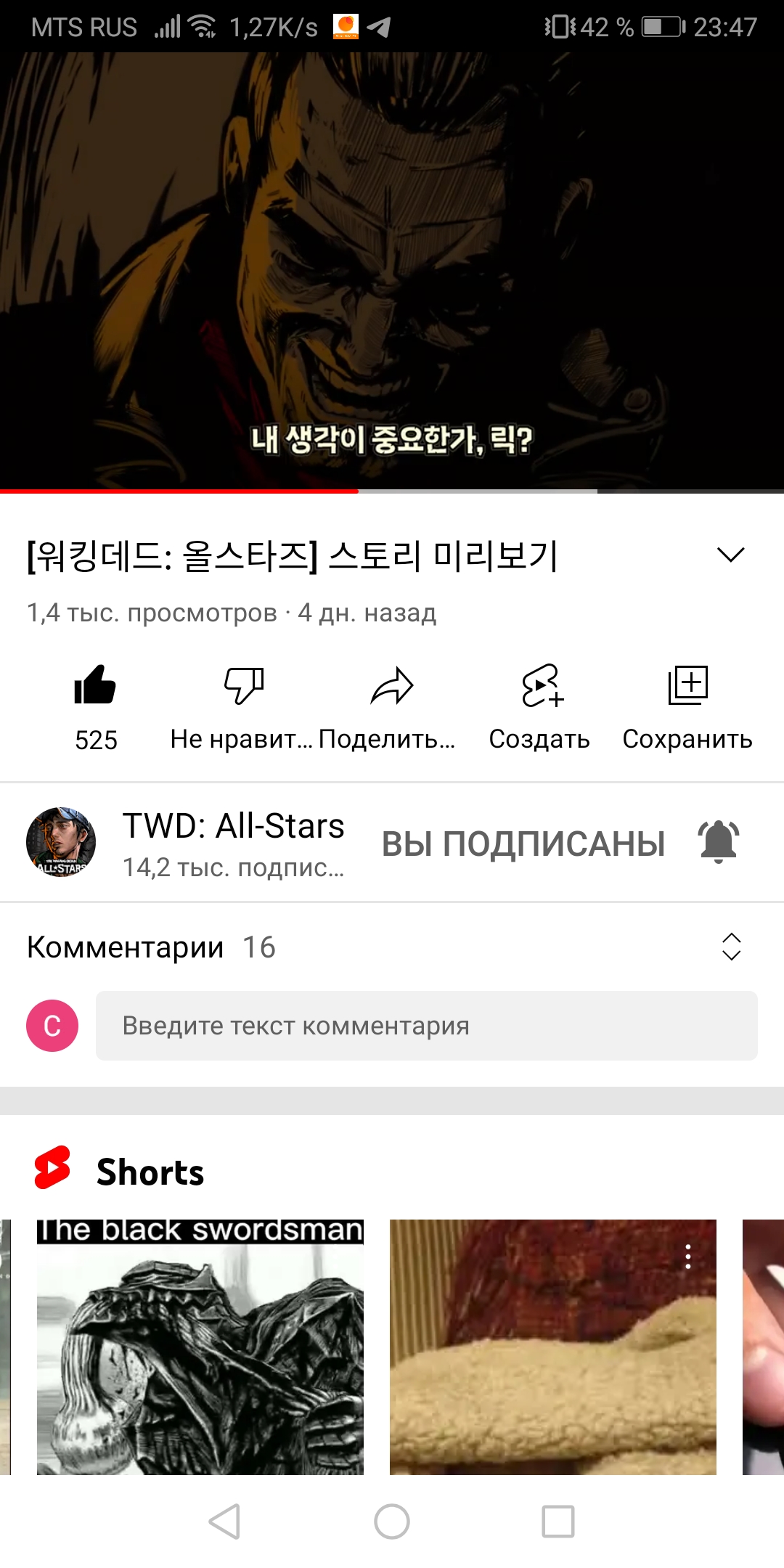Tap the video player to show controls

[392, 269]
